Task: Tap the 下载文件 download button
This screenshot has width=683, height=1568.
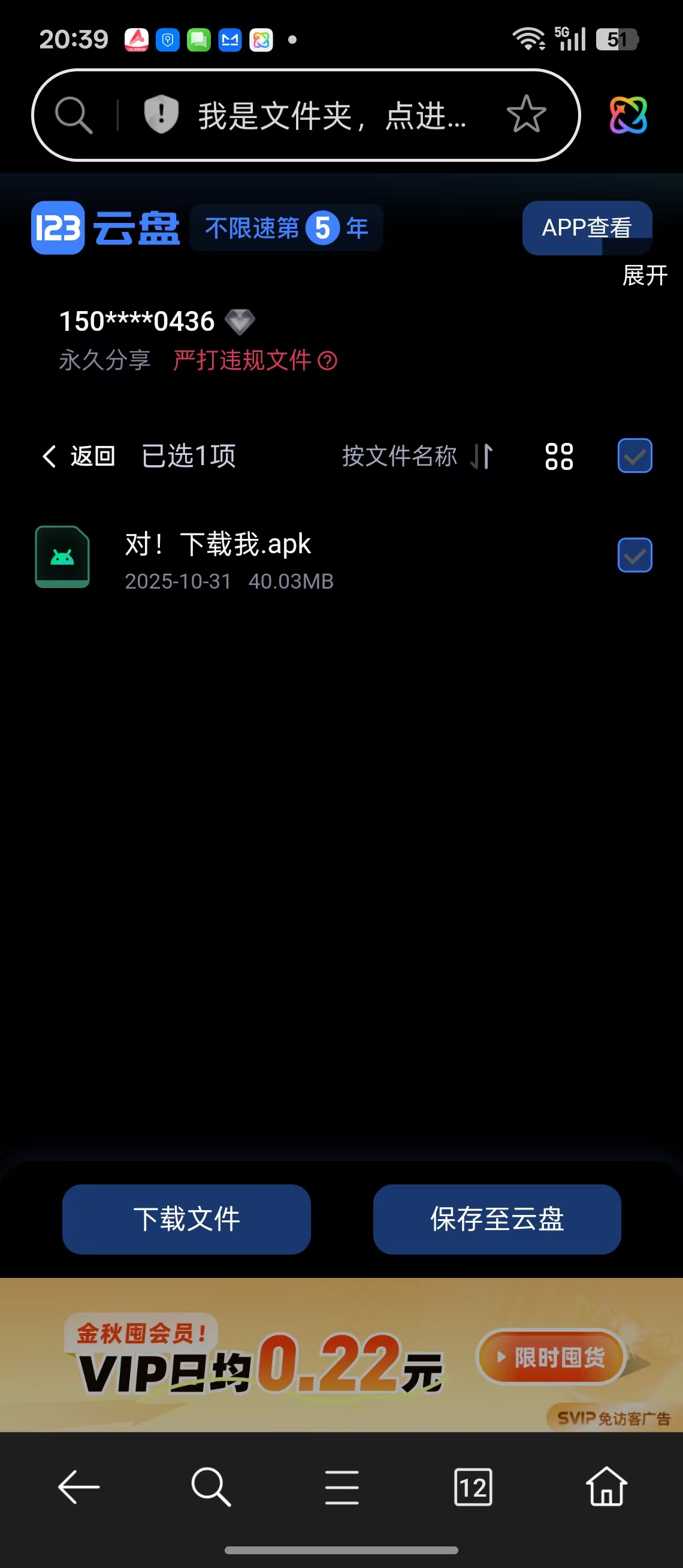Action: pos(186,1219)
